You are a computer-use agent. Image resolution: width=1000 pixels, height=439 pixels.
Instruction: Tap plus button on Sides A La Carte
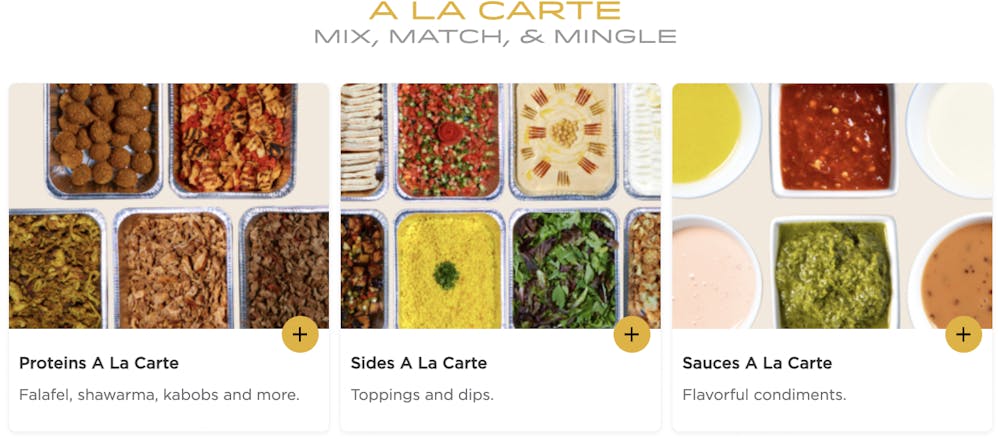click(x=631, y=334)
